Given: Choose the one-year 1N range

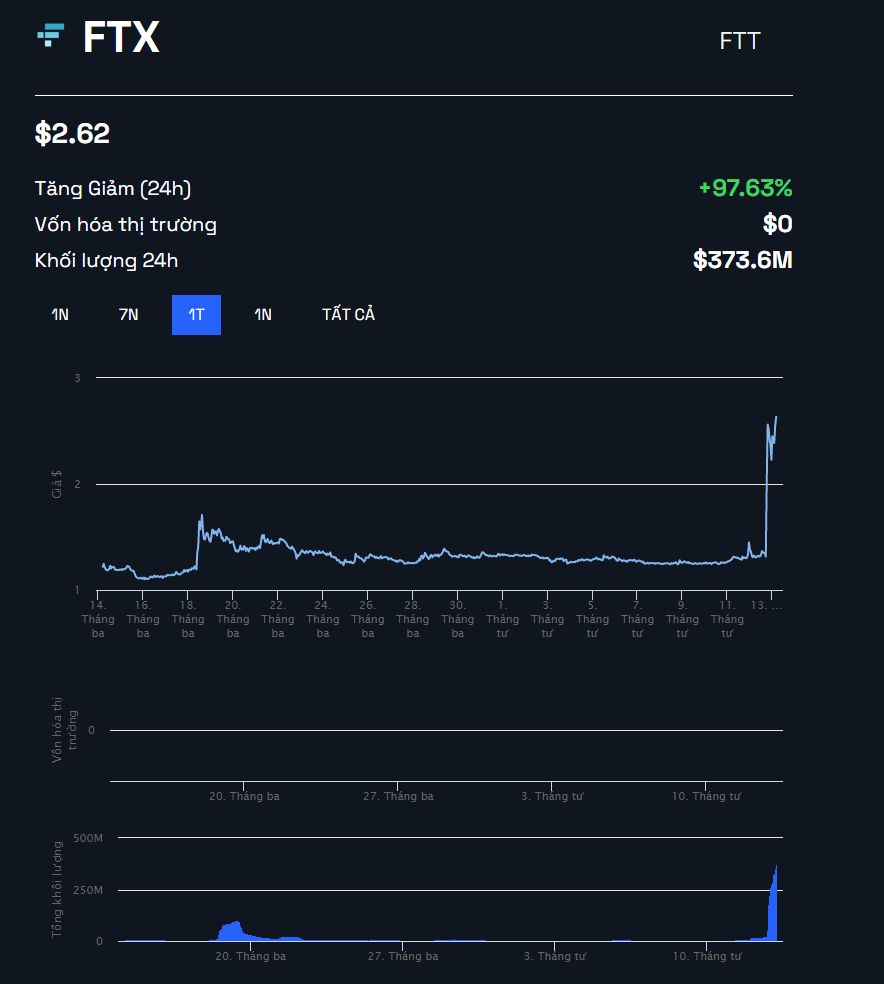Looking at the screenshot, I should (262, 315).
